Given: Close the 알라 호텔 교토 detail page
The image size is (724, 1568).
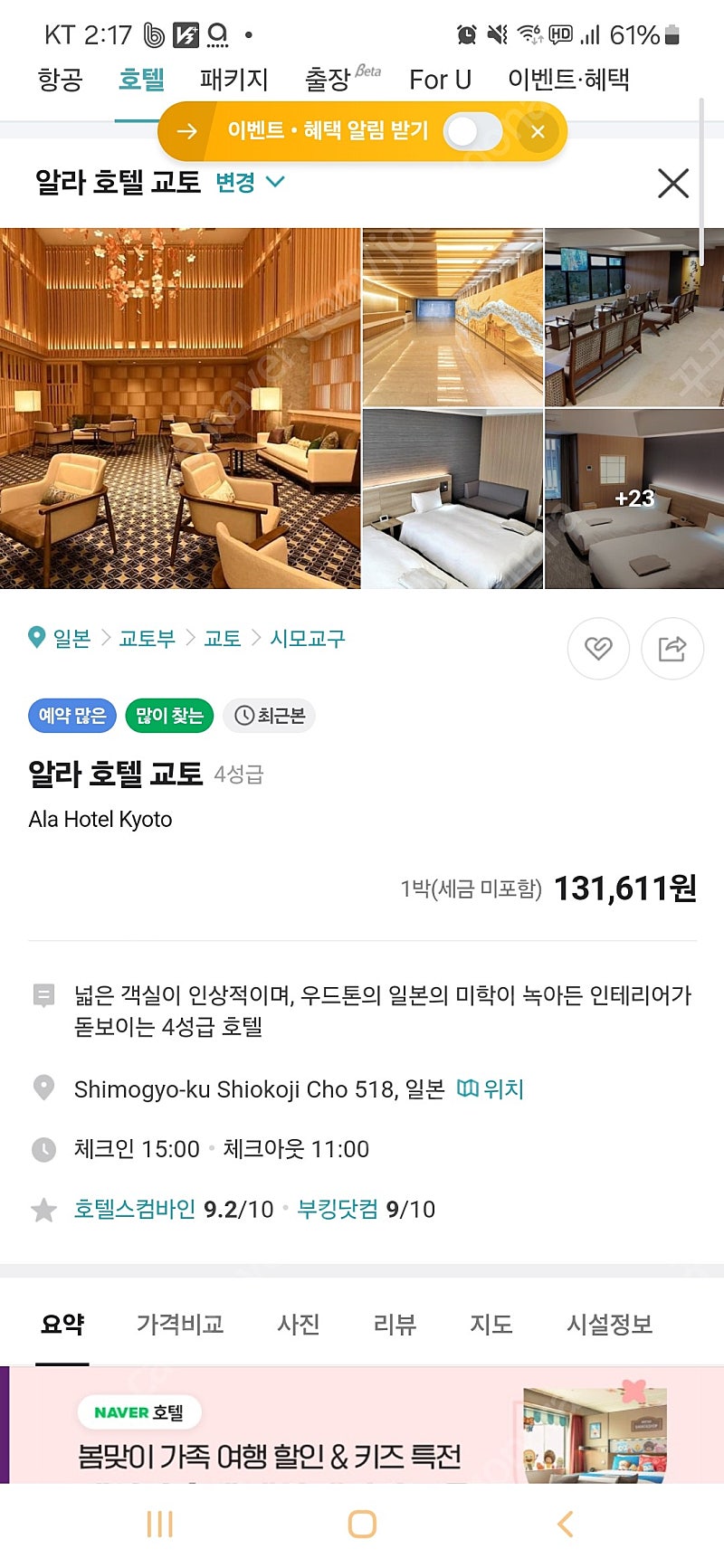Looking at the screenshot, I should pyautogui.click(x=673, y=183).
